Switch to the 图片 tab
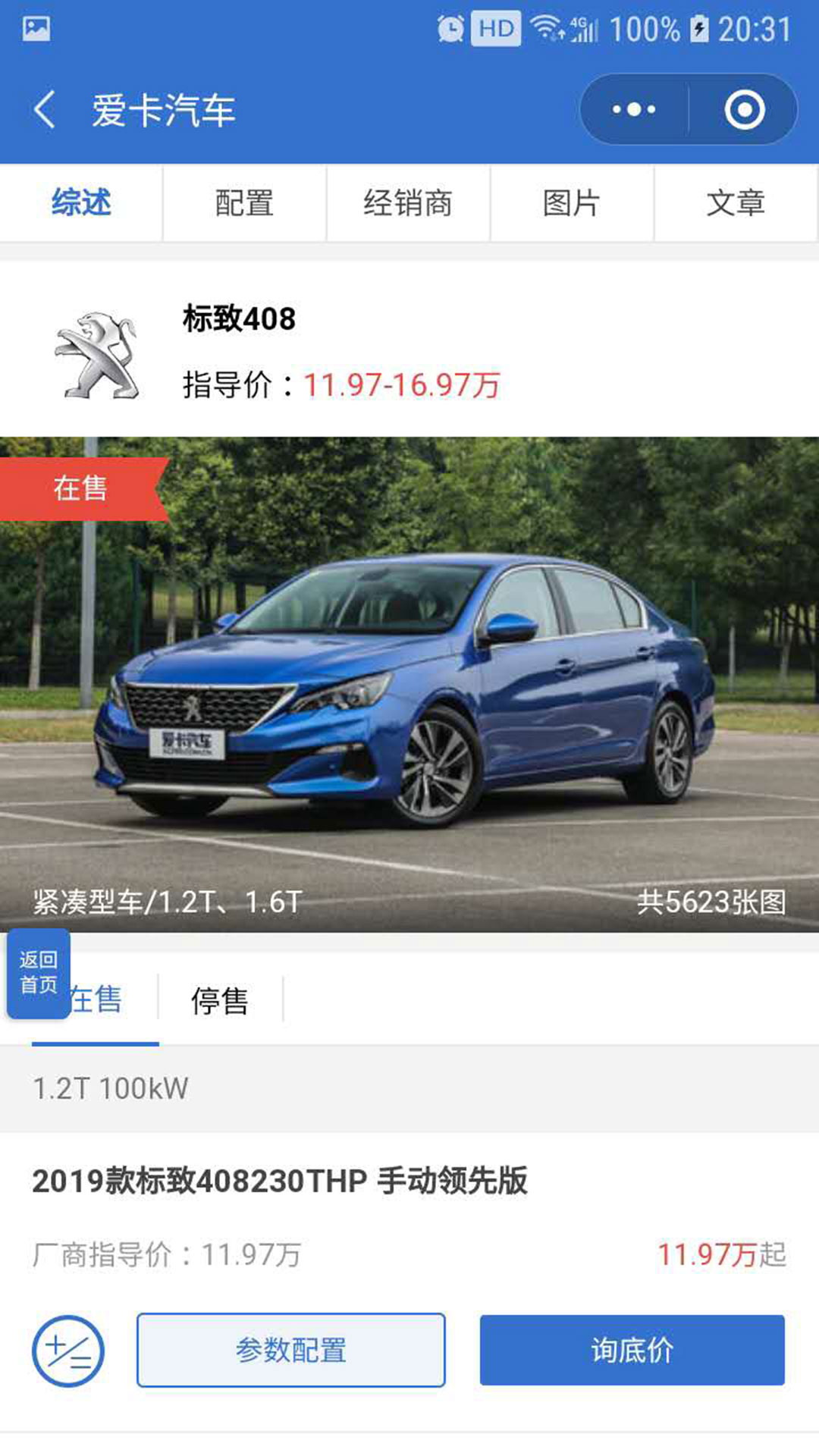 [x=572, y=203]
